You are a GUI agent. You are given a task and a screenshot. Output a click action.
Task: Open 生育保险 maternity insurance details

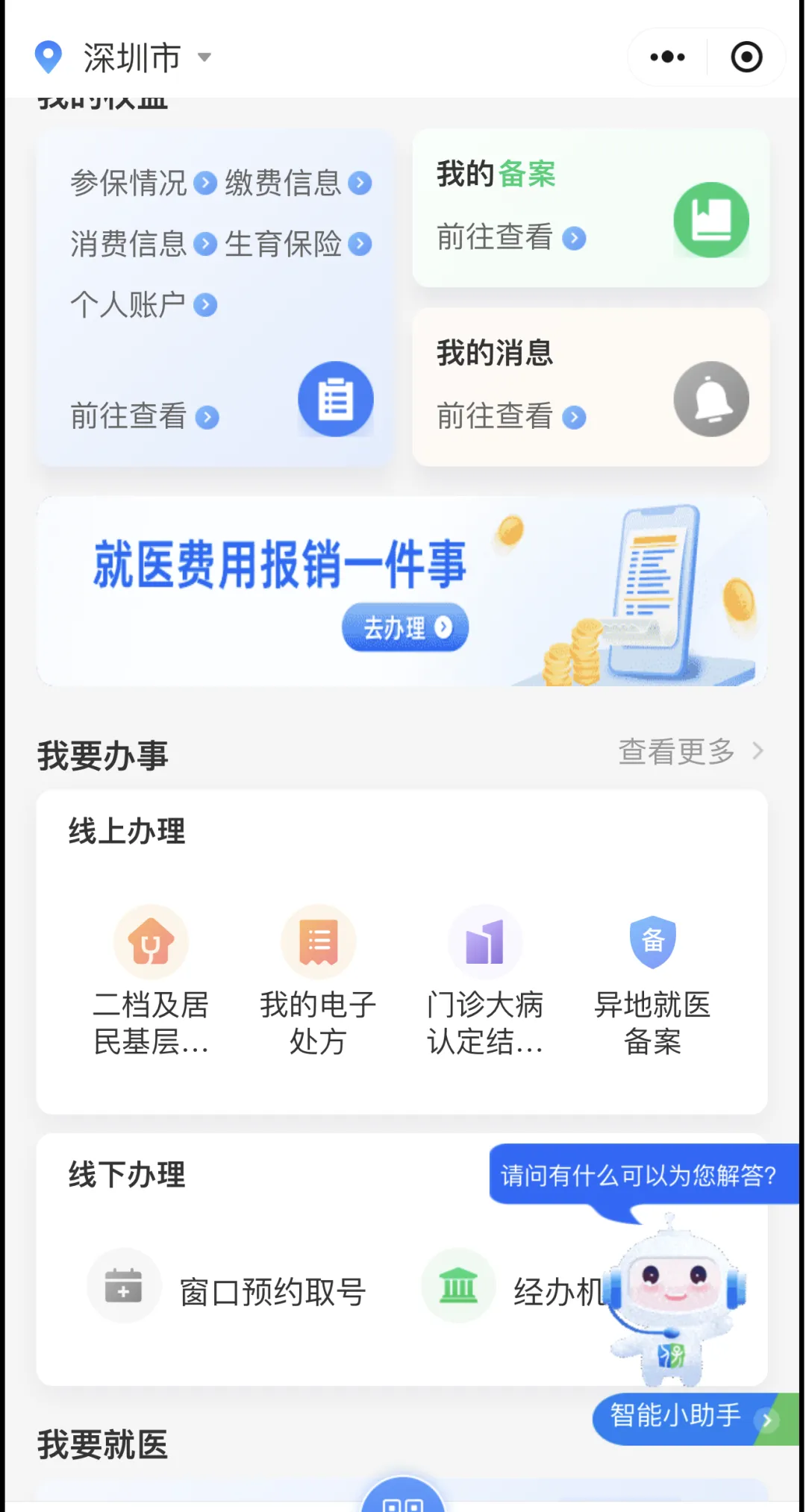[297, 245]
